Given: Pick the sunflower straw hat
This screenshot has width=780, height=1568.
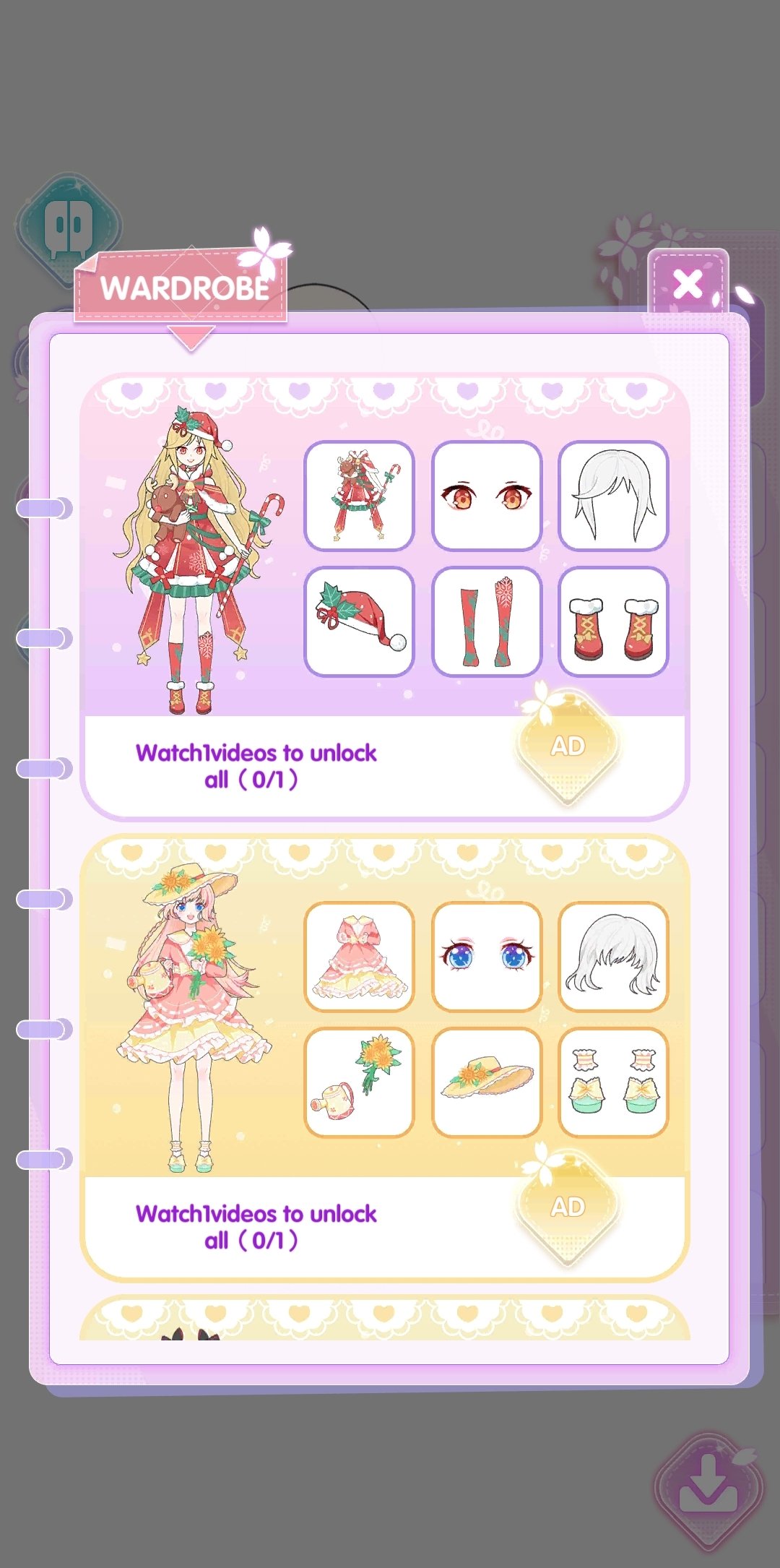Looking at the screenshot, I should (x=487, y=1083).
